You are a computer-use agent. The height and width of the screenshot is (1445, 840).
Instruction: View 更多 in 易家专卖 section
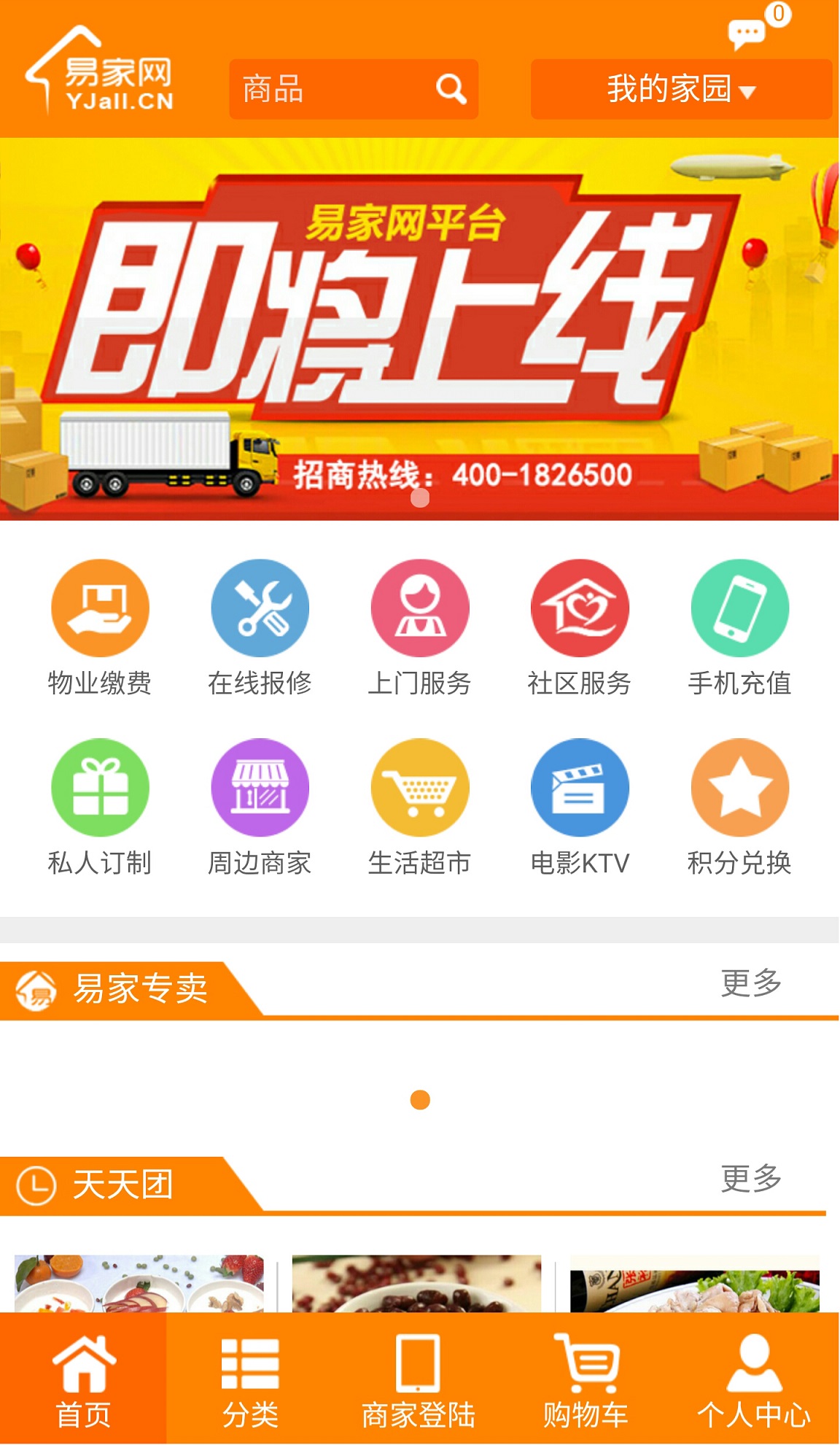click(751, 983)
